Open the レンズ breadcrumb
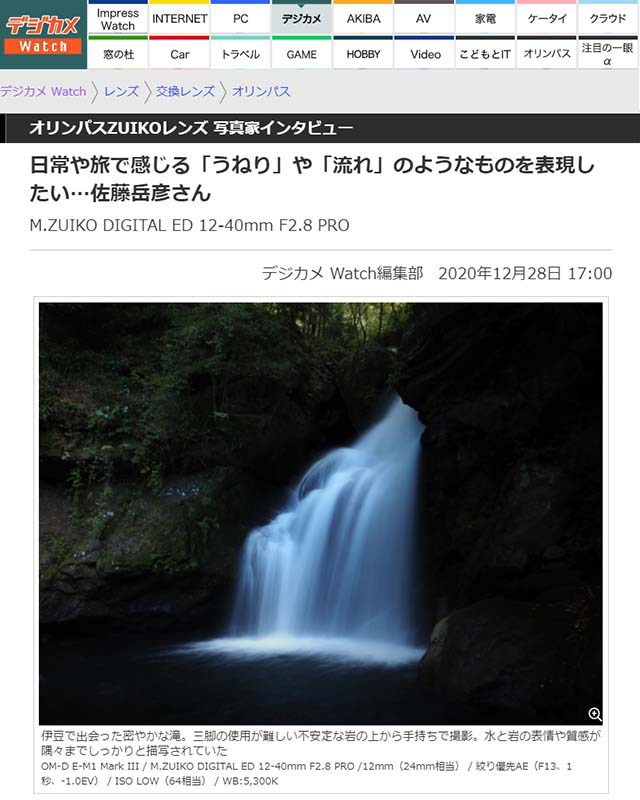Viewport: 640px width, 800px height. pos(121,91)
